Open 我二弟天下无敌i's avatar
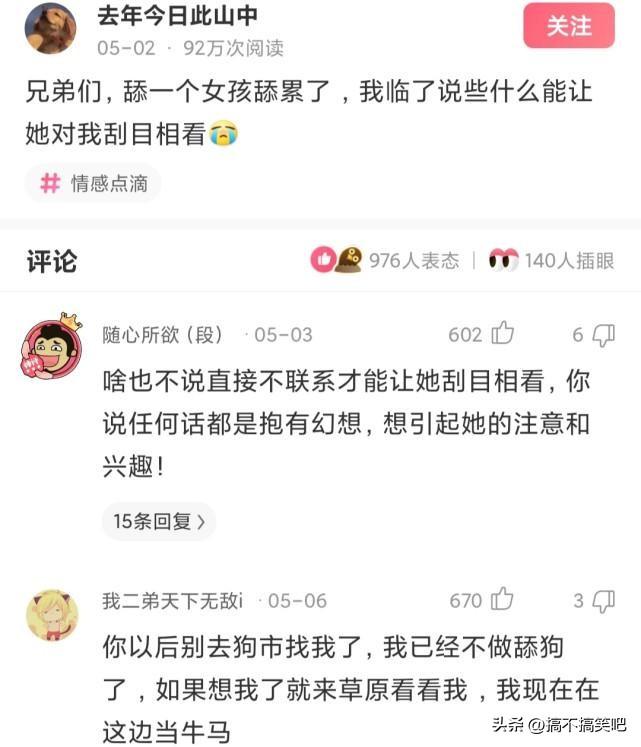 click(x=52, y=615)
